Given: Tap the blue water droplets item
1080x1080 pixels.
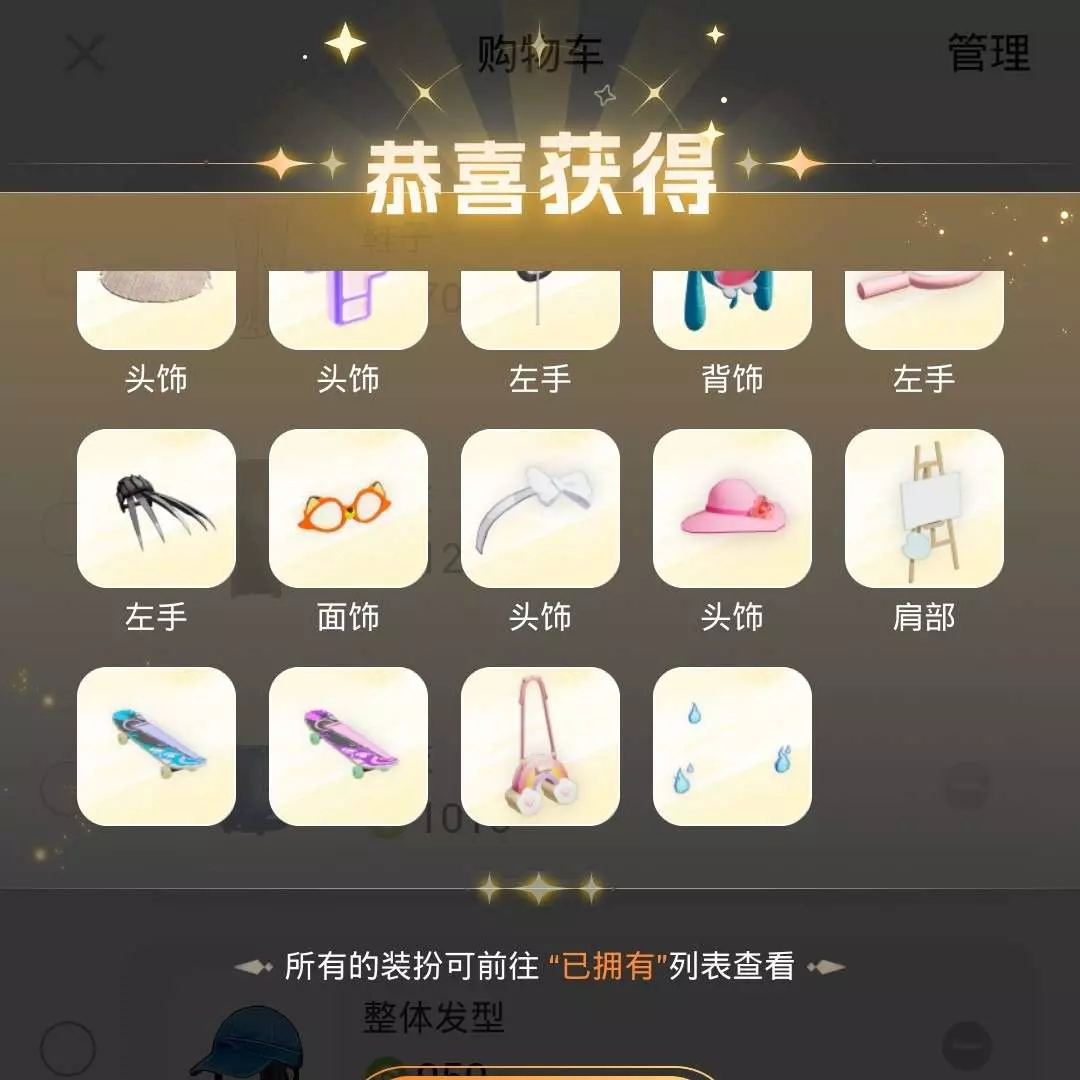Looking at the screenshot, I should click(732, 746).
